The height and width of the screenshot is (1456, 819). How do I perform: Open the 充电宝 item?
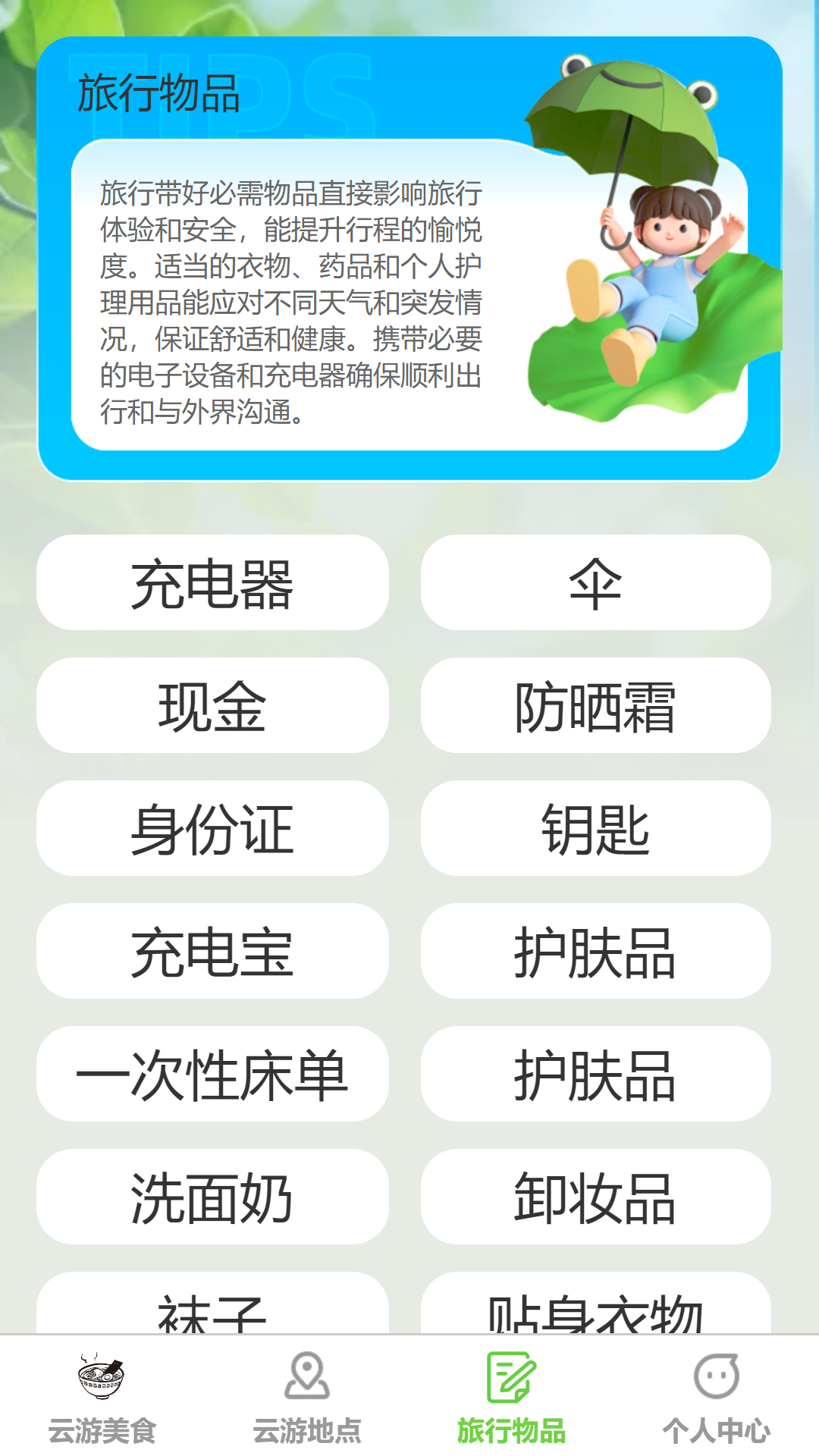pyautogui.click(x=212, y=951)
